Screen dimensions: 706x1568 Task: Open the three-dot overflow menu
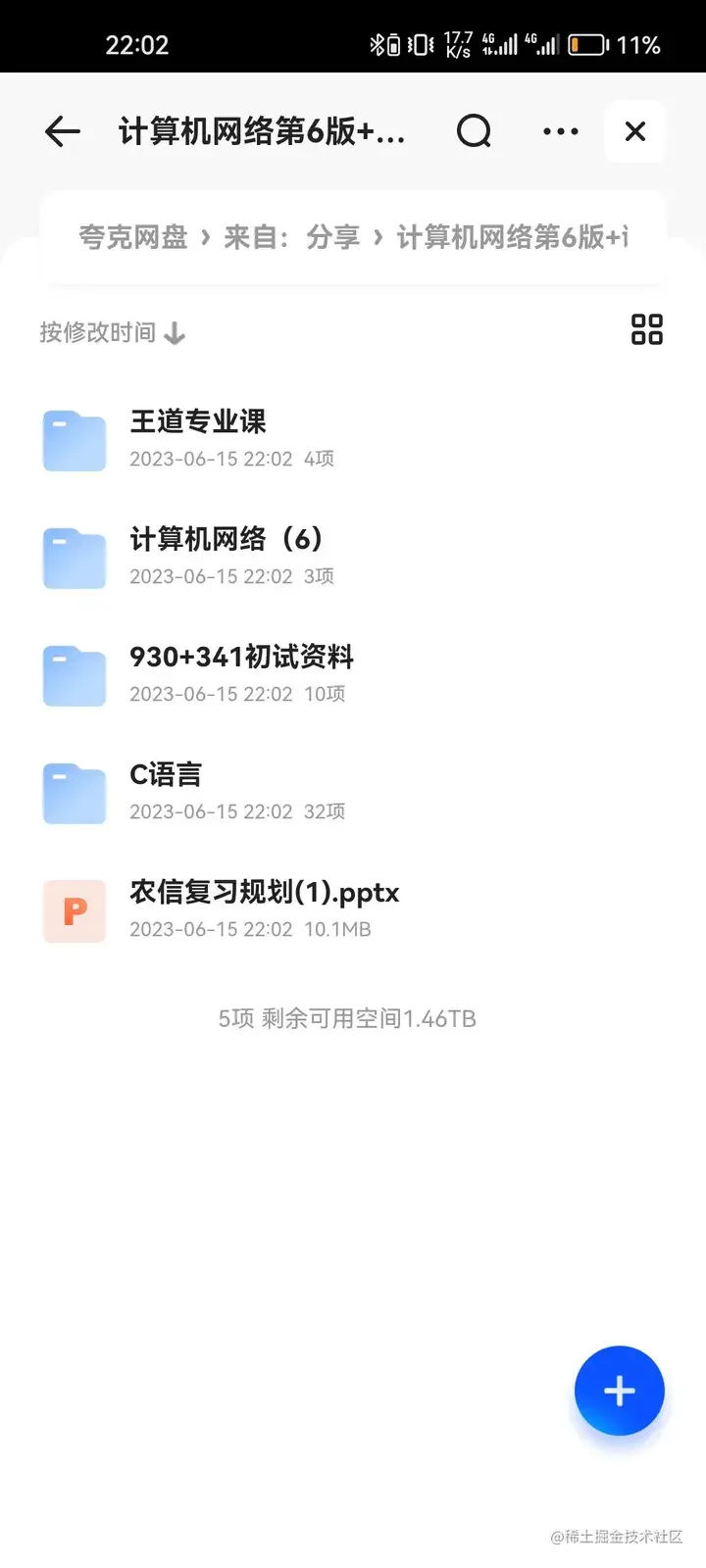point(561,131)
